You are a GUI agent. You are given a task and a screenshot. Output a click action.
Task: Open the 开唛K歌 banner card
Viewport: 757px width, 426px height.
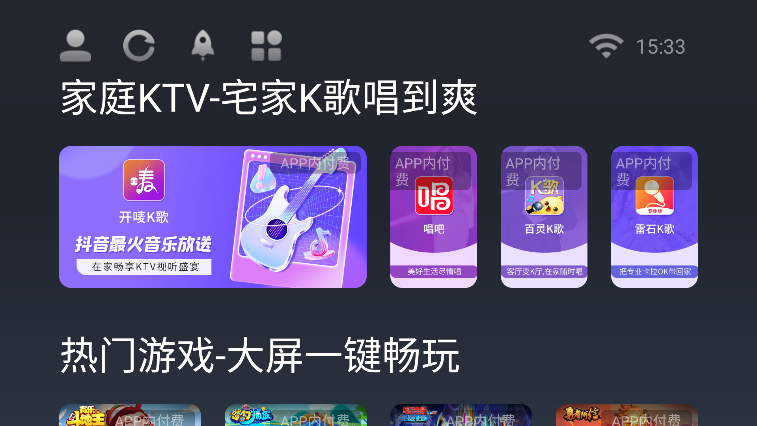(x=213, y=217)
